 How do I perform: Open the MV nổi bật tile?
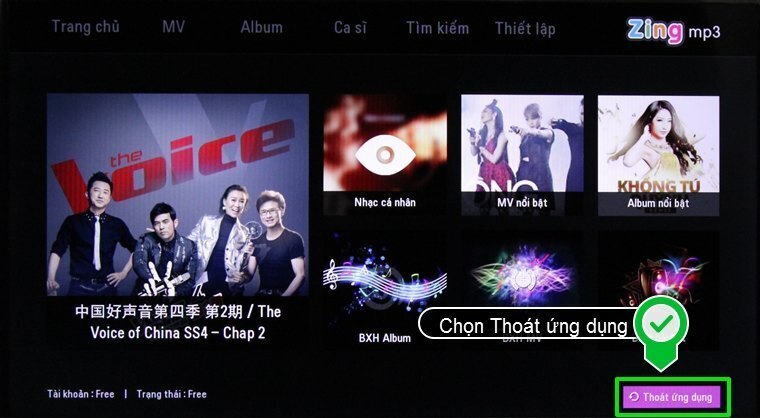pos(521,155)
